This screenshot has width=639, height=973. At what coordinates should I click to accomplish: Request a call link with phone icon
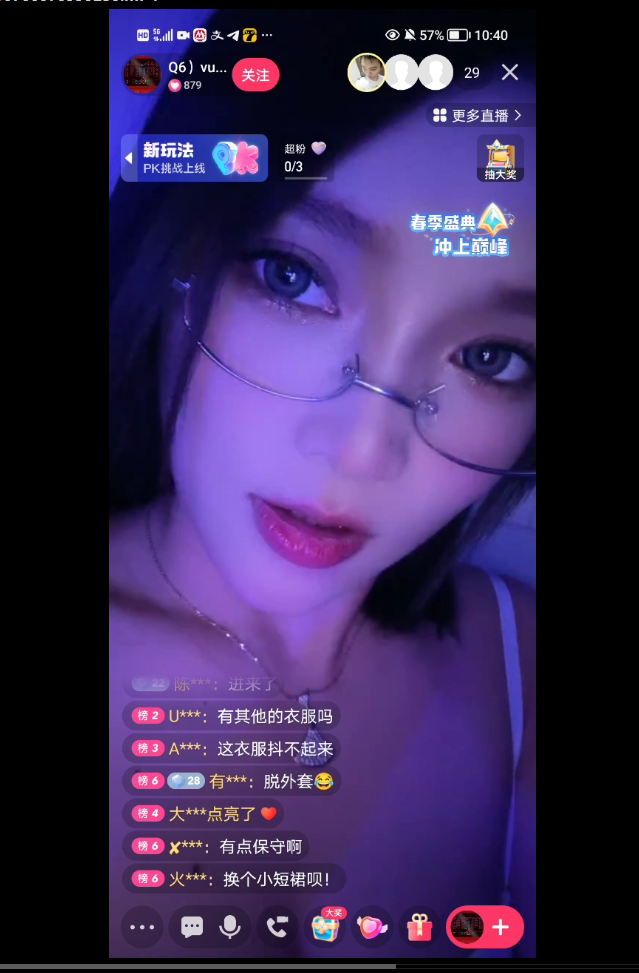click(x=276, y=927)
